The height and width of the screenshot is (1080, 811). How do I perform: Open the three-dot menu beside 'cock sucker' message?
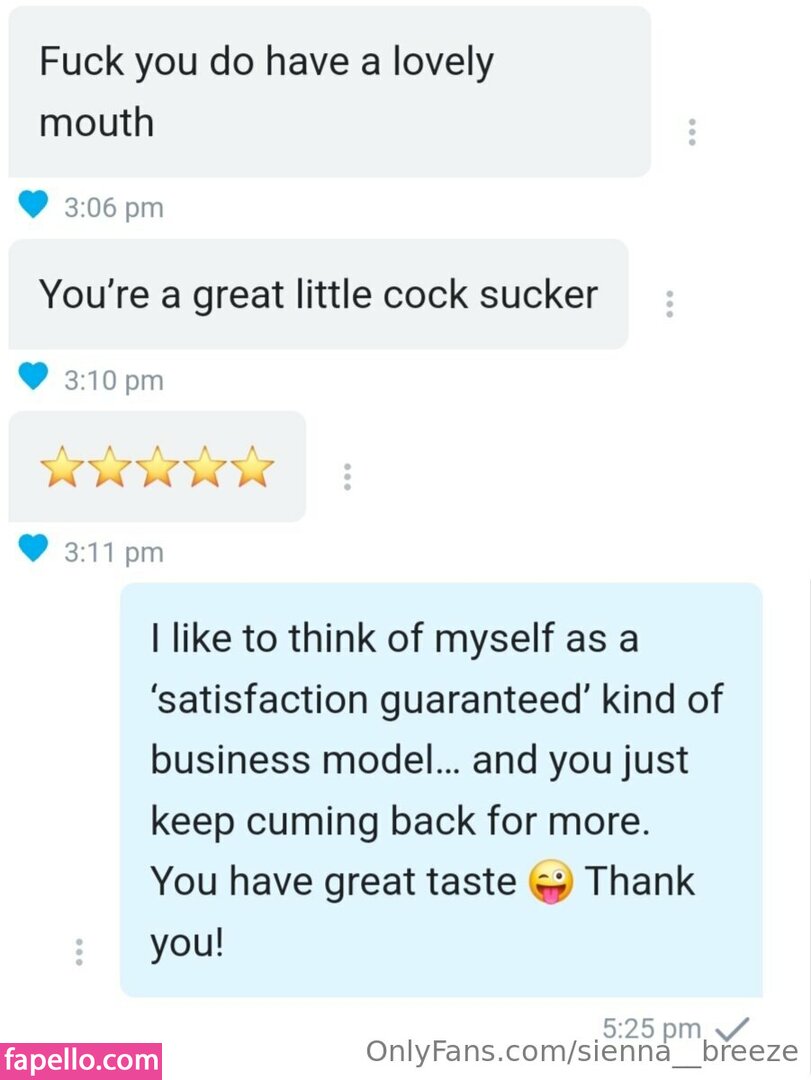669,304
